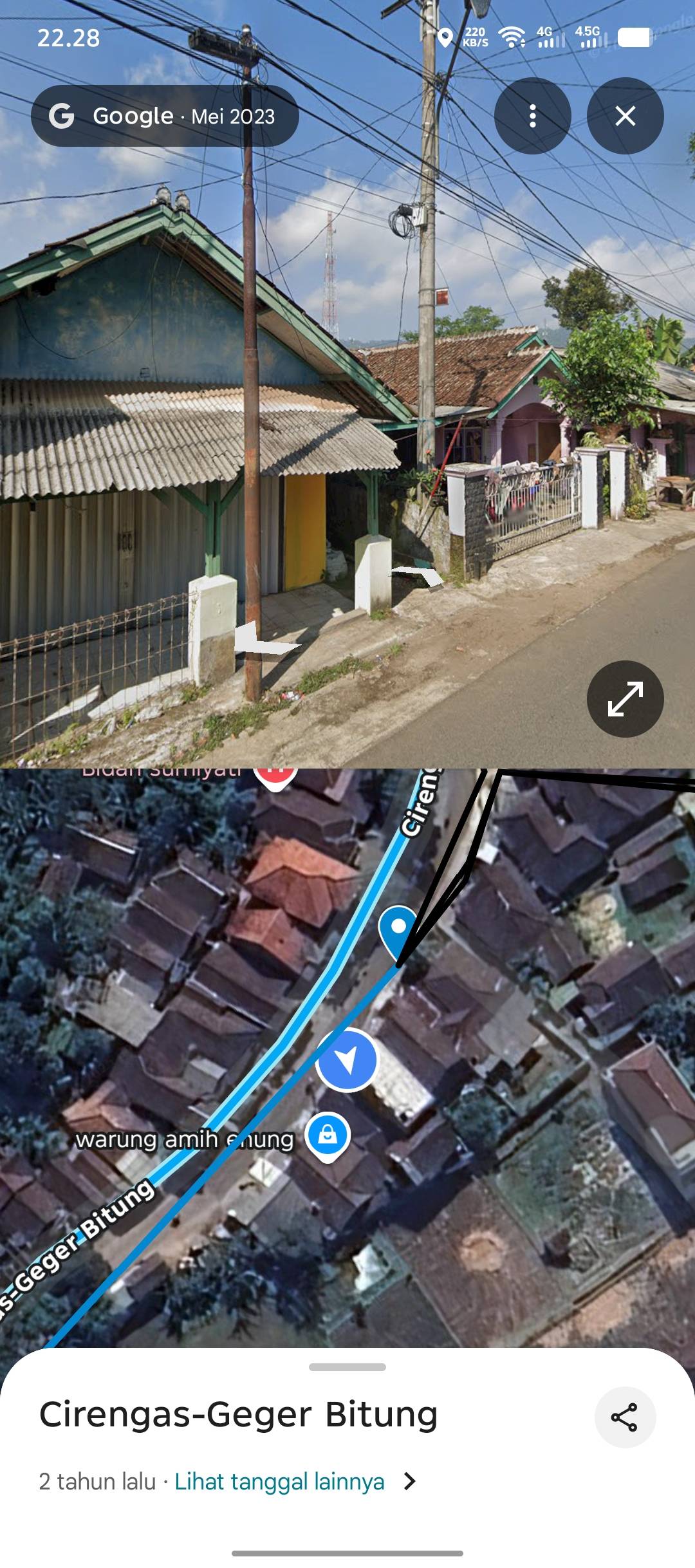
Task: Tap the warung amih enung shop marker
Action: [328, 1135]
